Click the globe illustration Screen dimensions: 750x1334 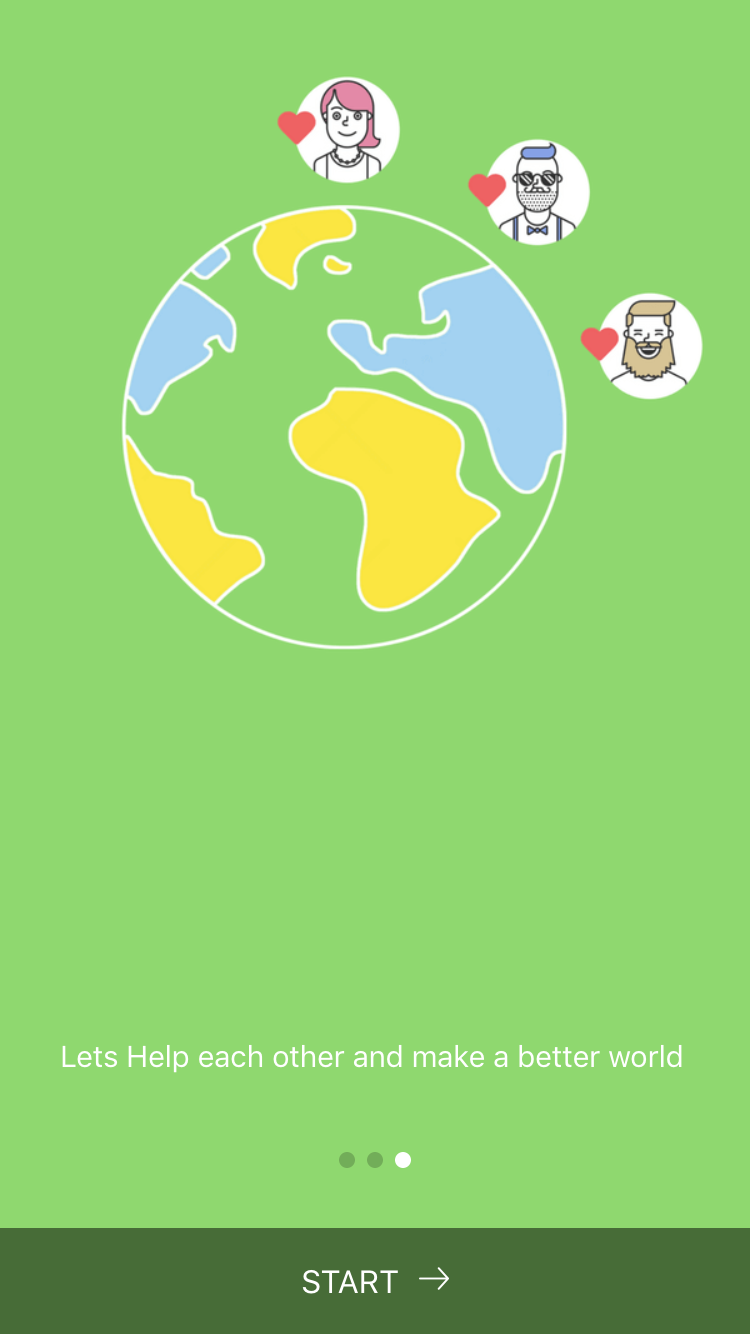coord(344,428)
